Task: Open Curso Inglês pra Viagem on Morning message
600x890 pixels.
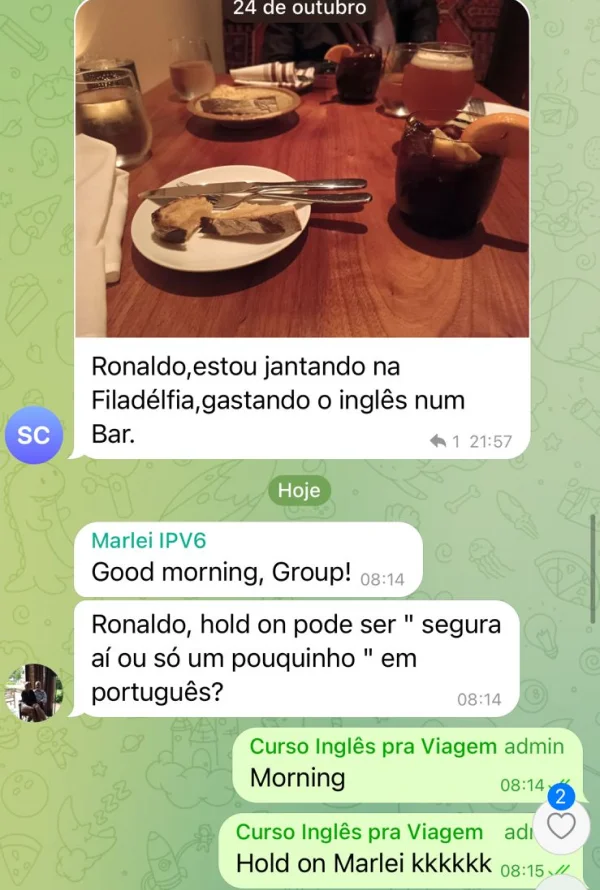Action: click(373, 746)
